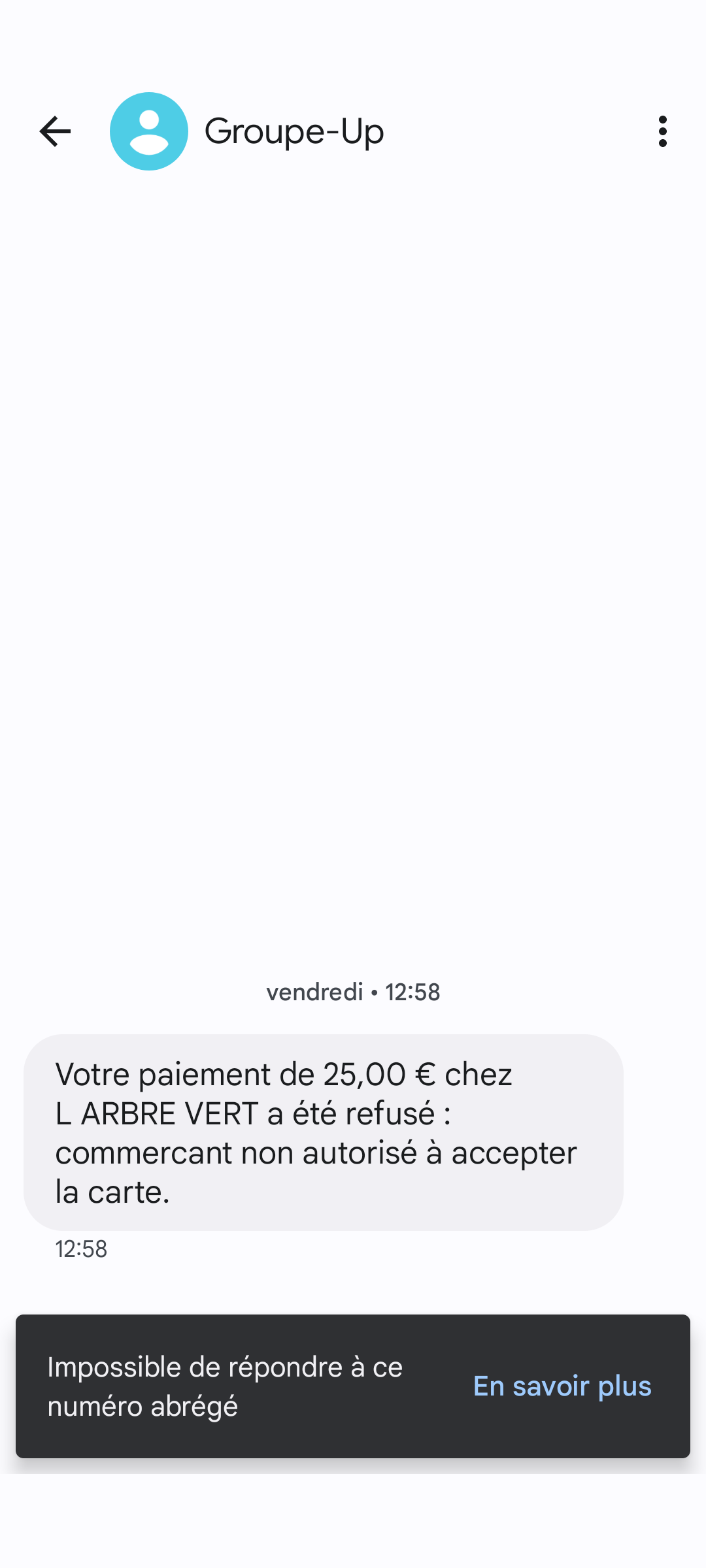Tap the "En savoir plus" link
Viewport: 706px width, 1568px height.
pyautogui.click(x=562, y=1386)
